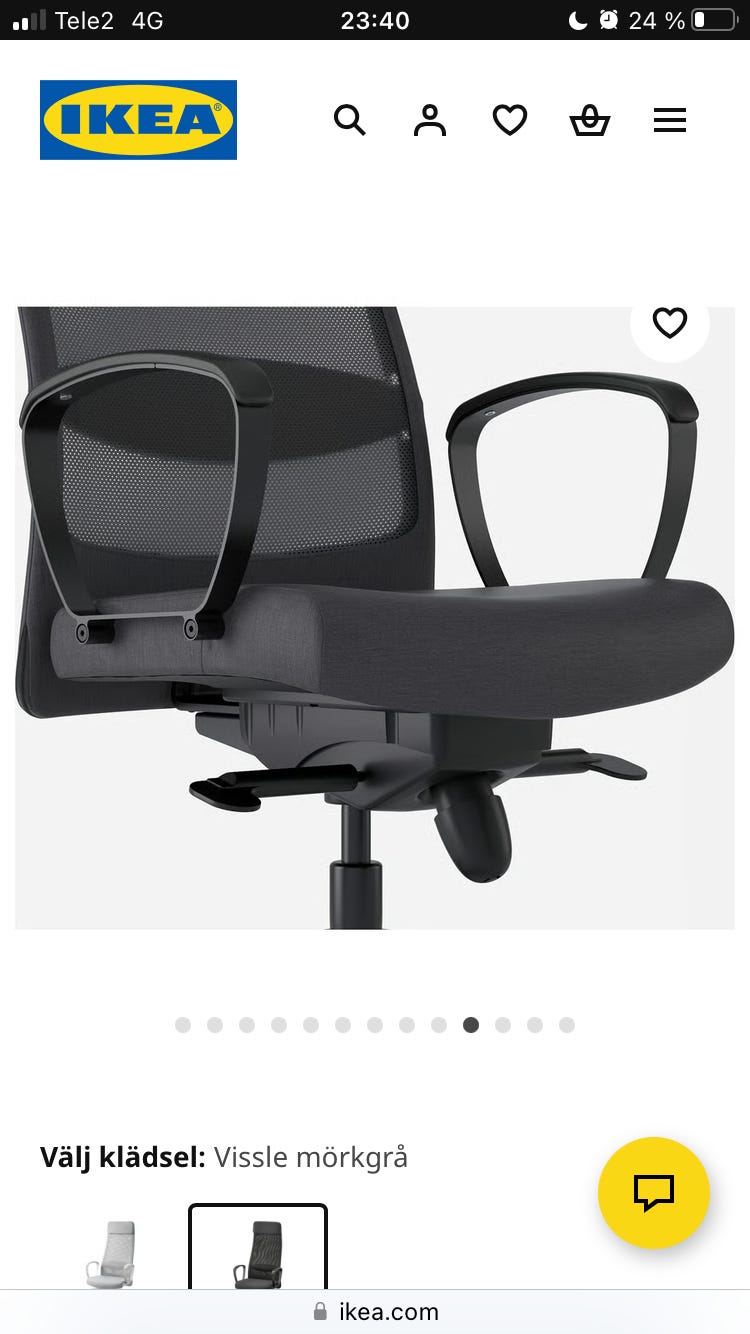The height and width of the screenshot is (1334, 750).
Task: Tap the ikea.com address bar
Action: pos(375,1311)
